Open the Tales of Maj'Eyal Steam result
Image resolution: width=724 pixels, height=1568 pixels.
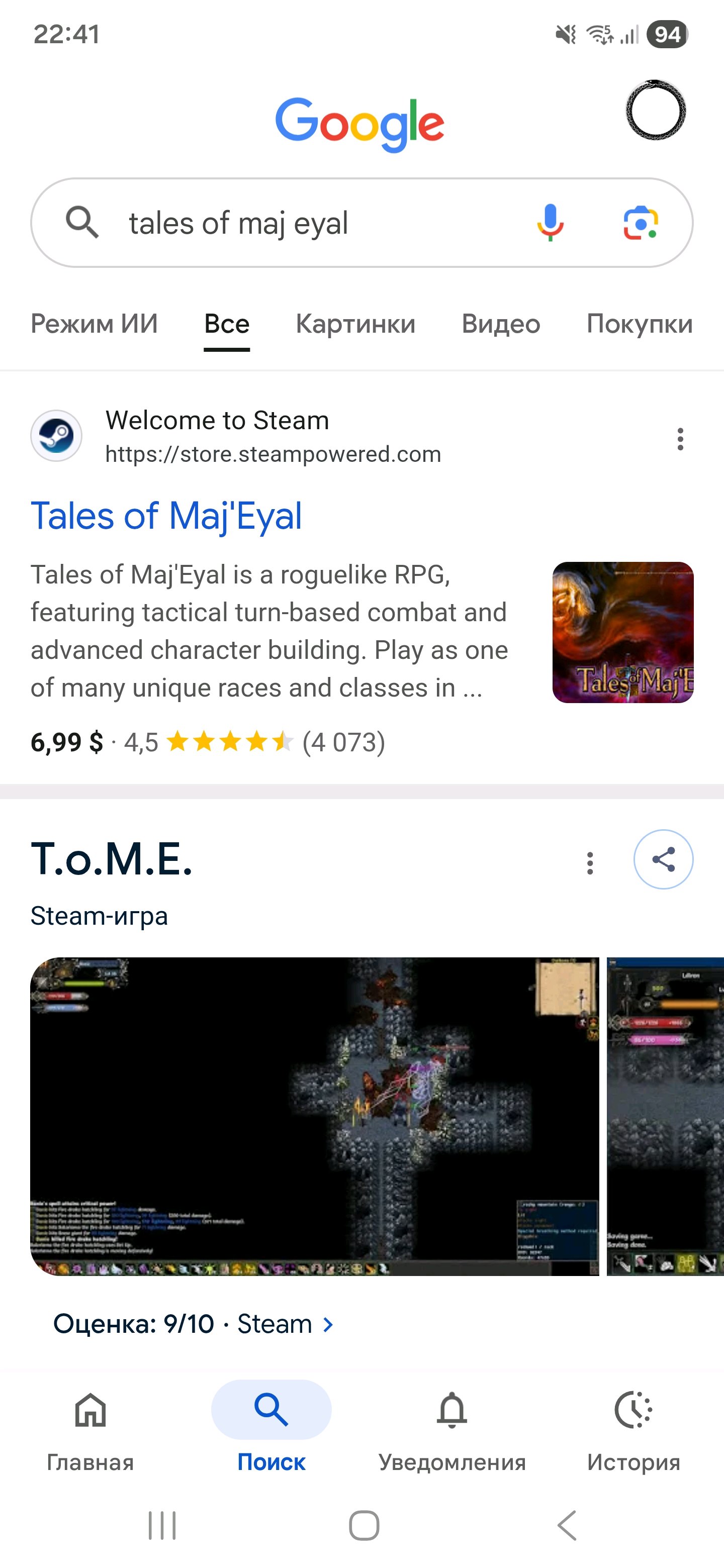pyautogui.click(x=166, y=516)
